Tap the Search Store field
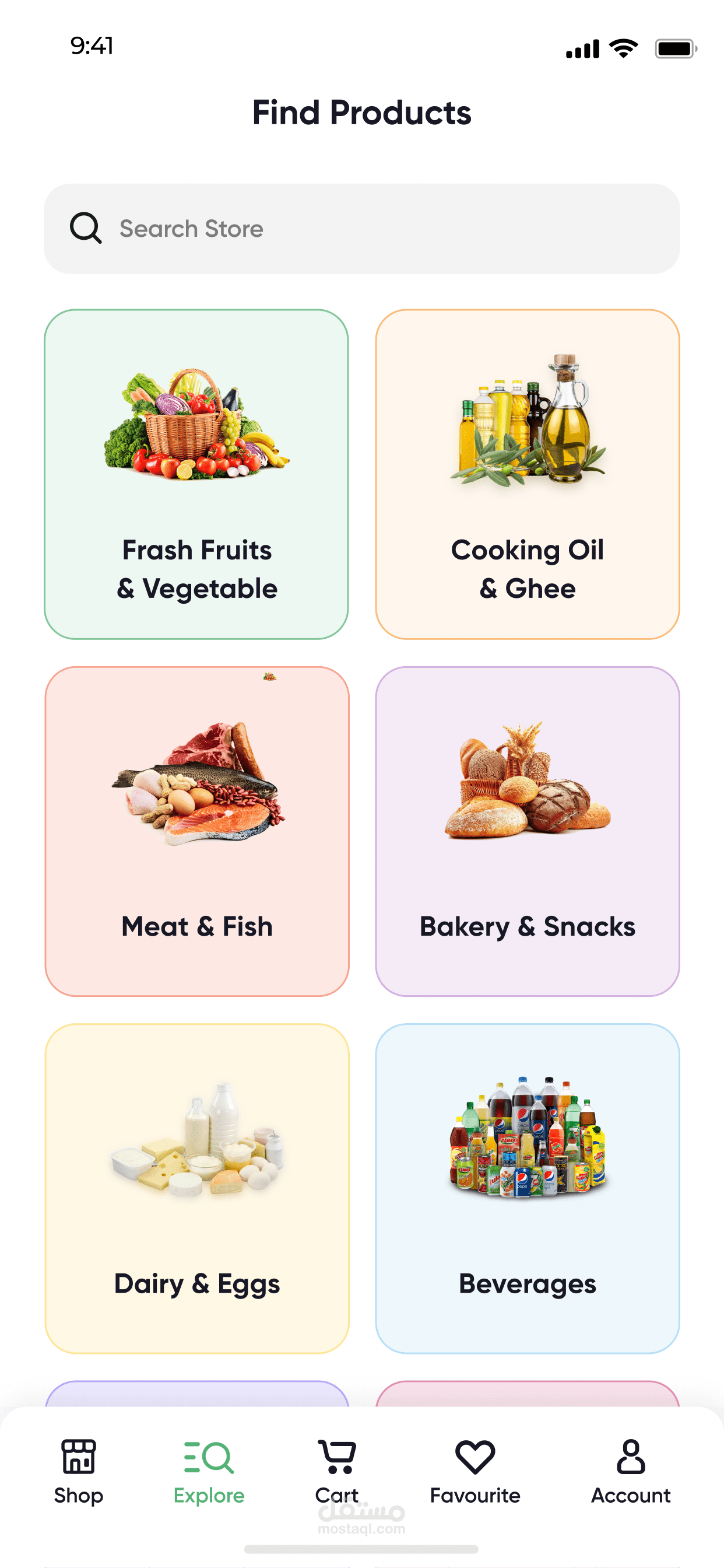This screenshot has width=724, height=1568. [x=361, y=229]
